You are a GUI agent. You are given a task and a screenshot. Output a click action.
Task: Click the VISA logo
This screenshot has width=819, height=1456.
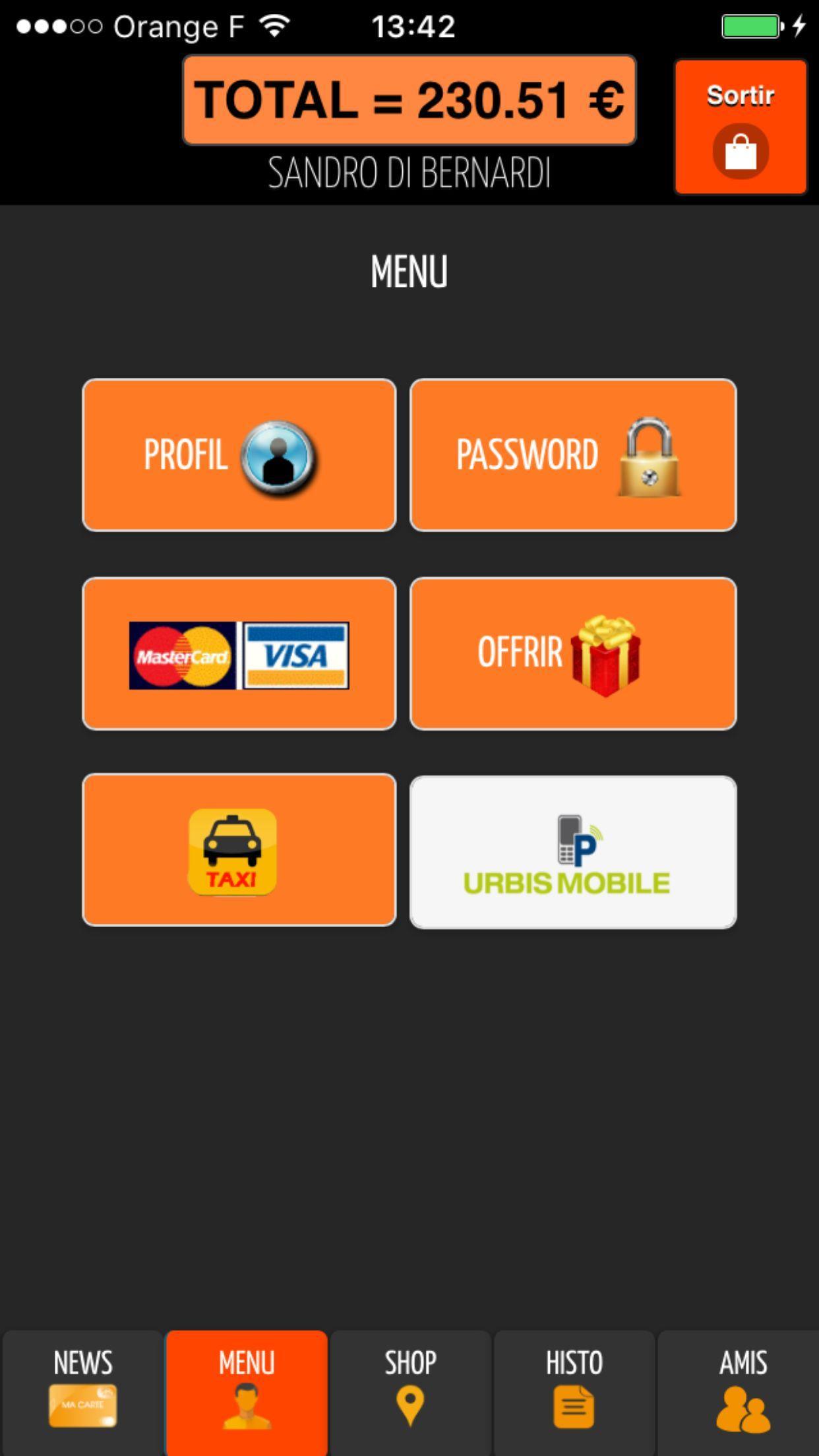click(x=295, y=656)
